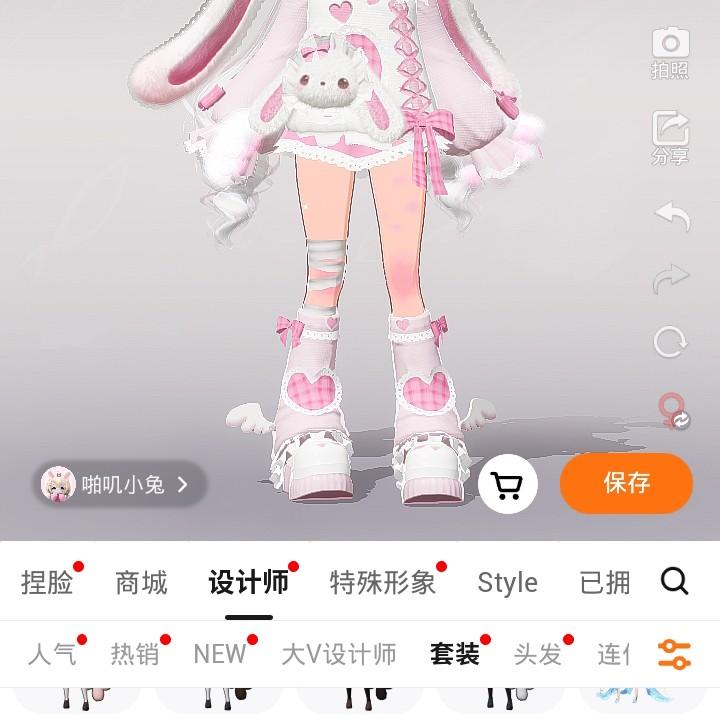This screenshot has height=720, width=720.
Task: Switch to the 商城 tab
Action: (x=141, y=582)
